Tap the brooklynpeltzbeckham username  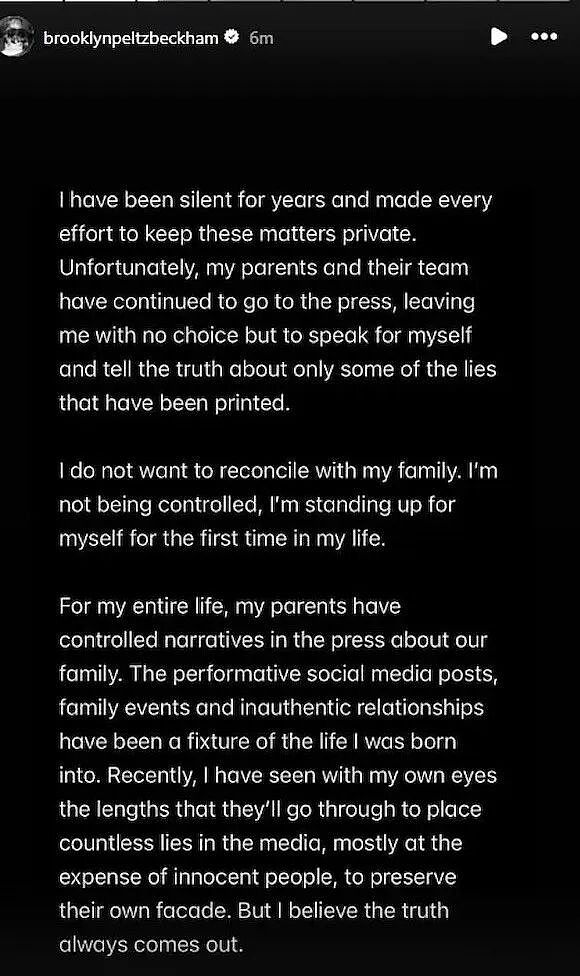point(131,38)
